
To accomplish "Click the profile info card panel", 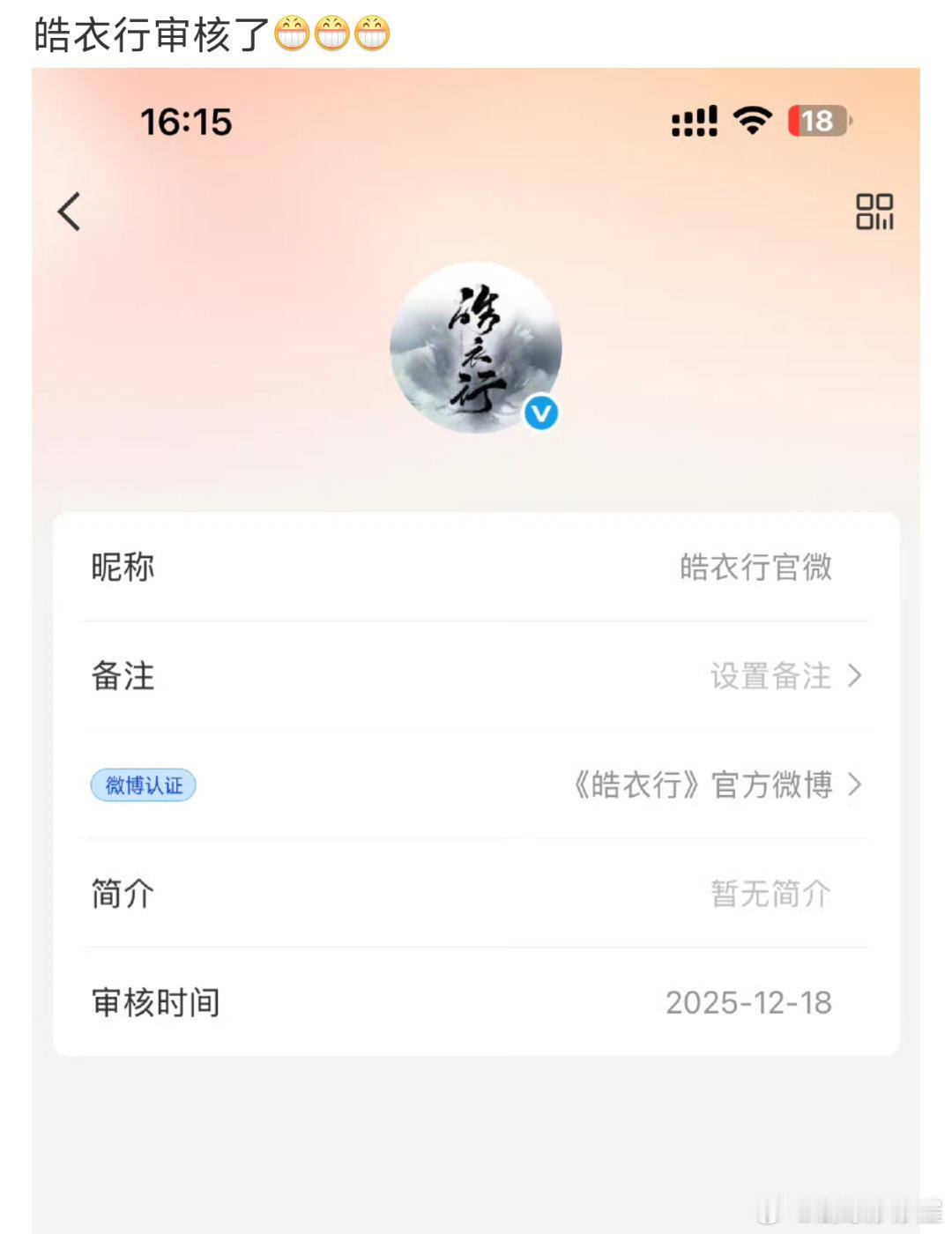I will (x=476, y=784).
